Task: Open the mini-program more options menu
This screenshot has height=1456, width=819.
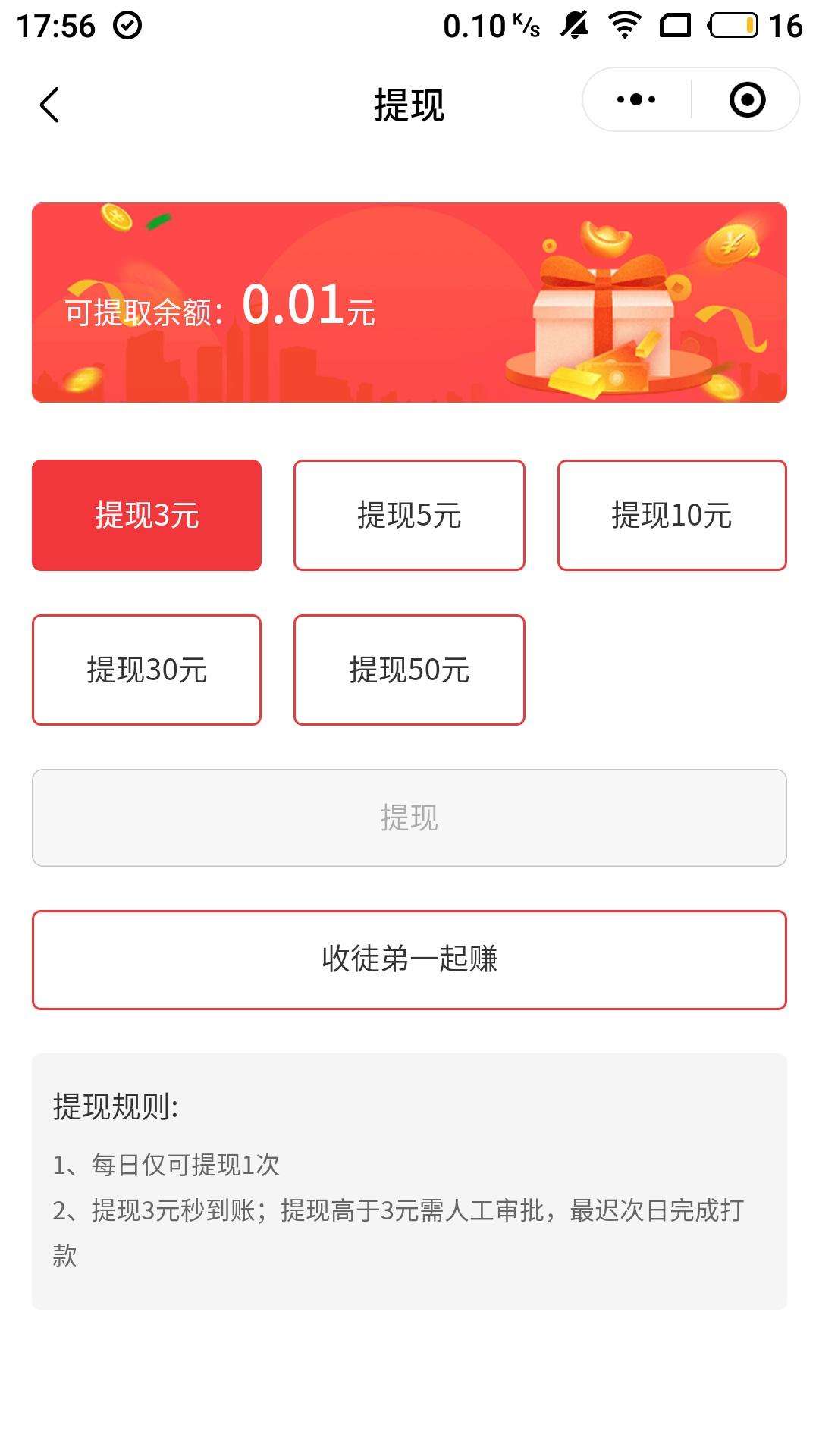Action: pyautogui.click(x=635, y=99)
